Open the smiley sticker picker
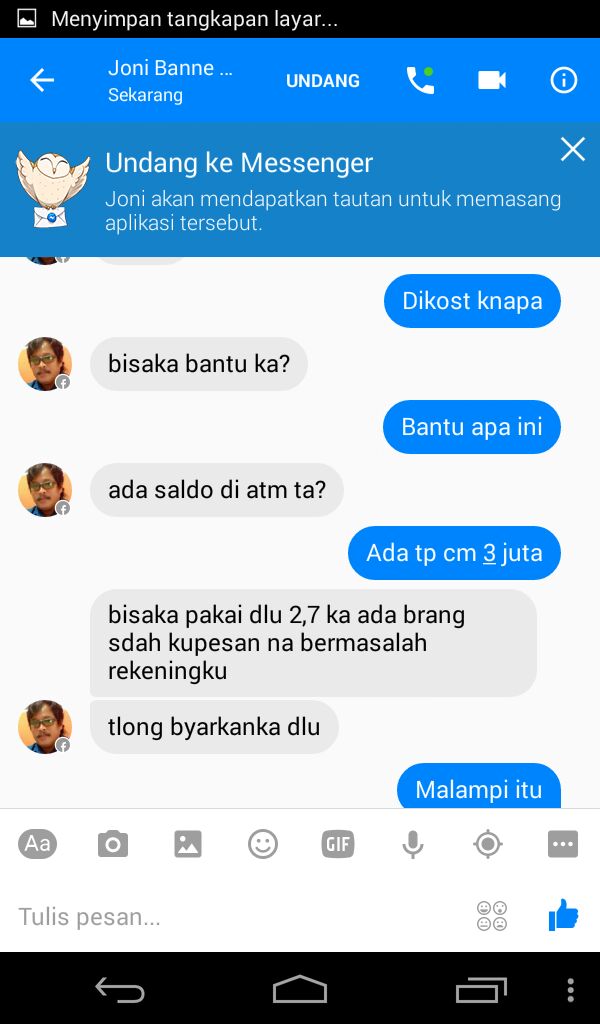Image resolution: width=600 pixels, height=1024 pixels. point(263,844)
